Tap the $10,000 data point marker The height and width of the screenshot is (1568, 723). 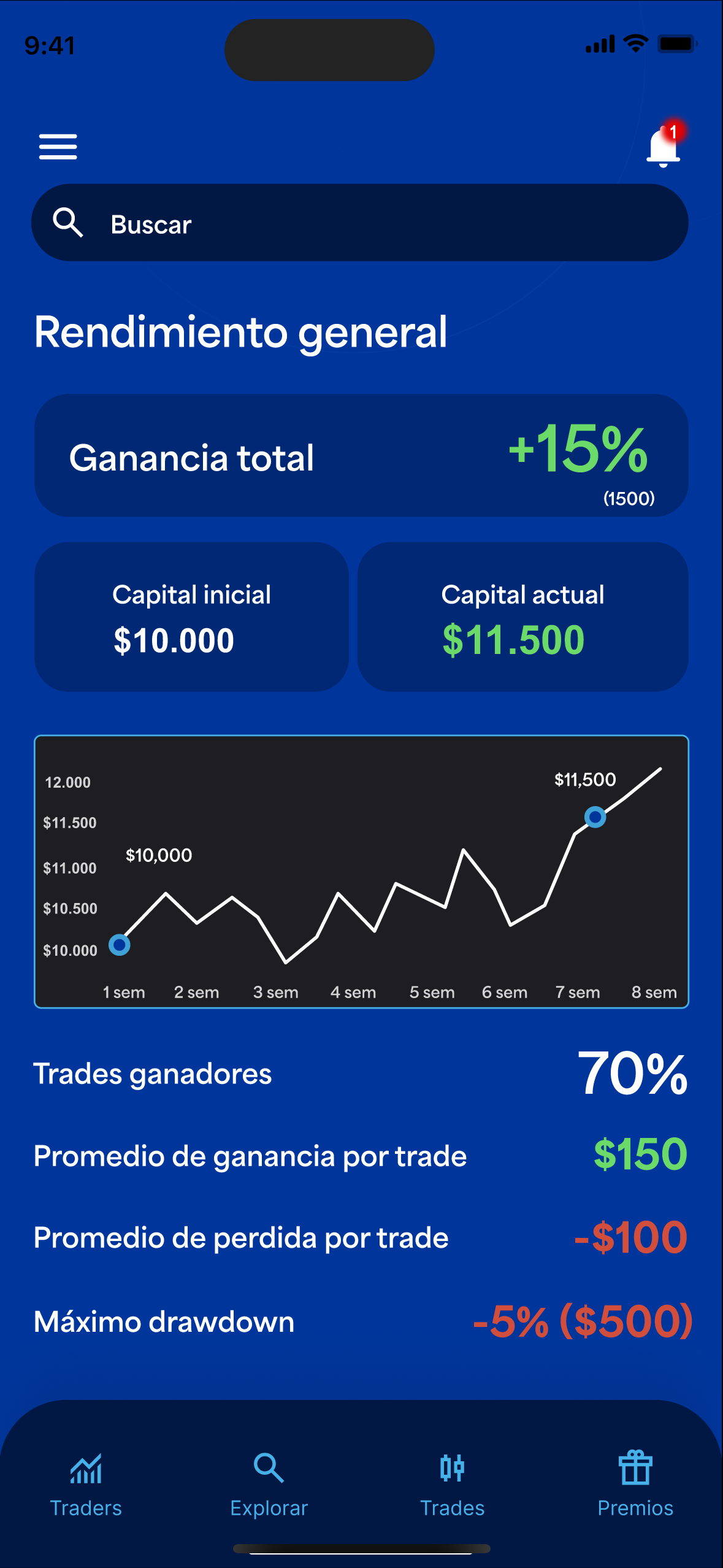click(119, 945)
